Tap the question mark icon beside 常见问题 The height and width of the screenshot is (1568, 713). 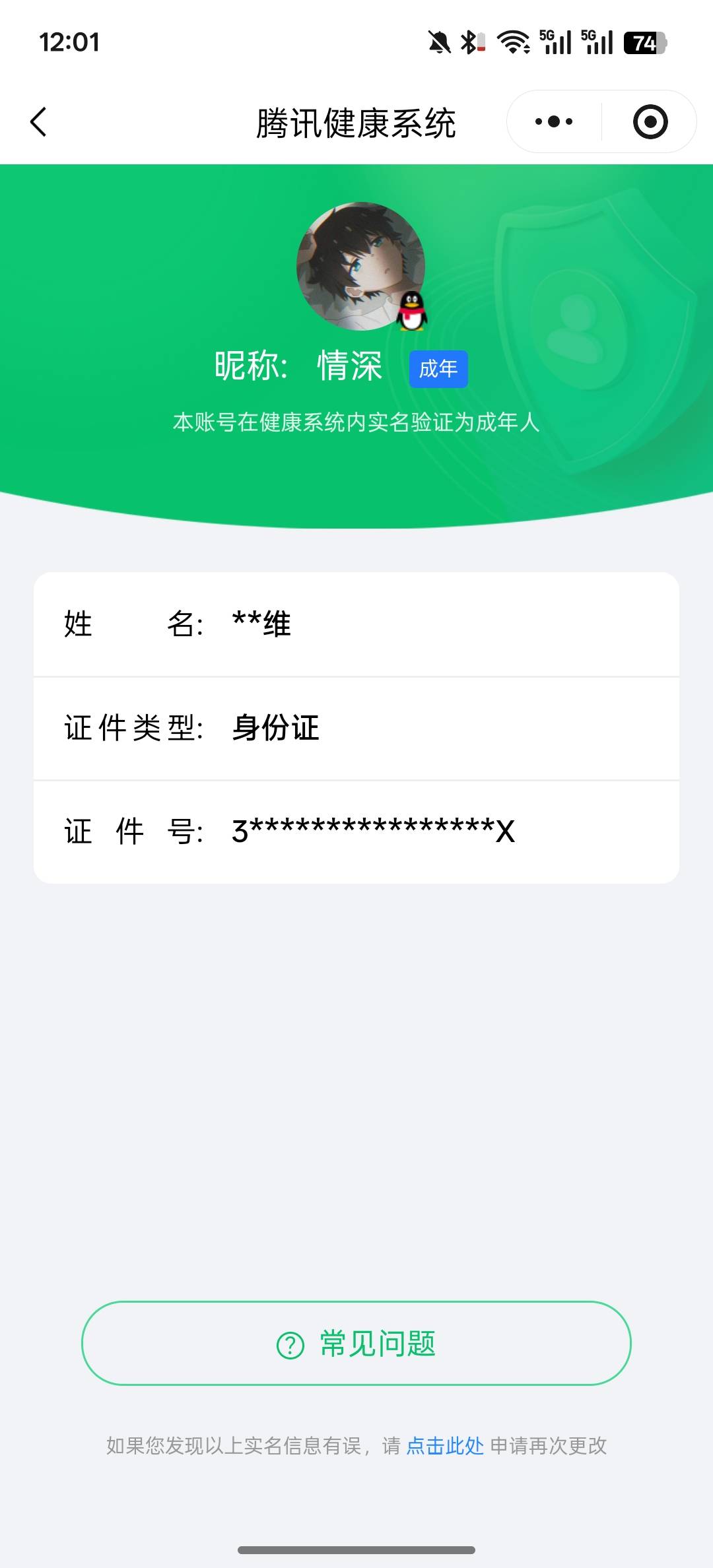coord(289,1344)
